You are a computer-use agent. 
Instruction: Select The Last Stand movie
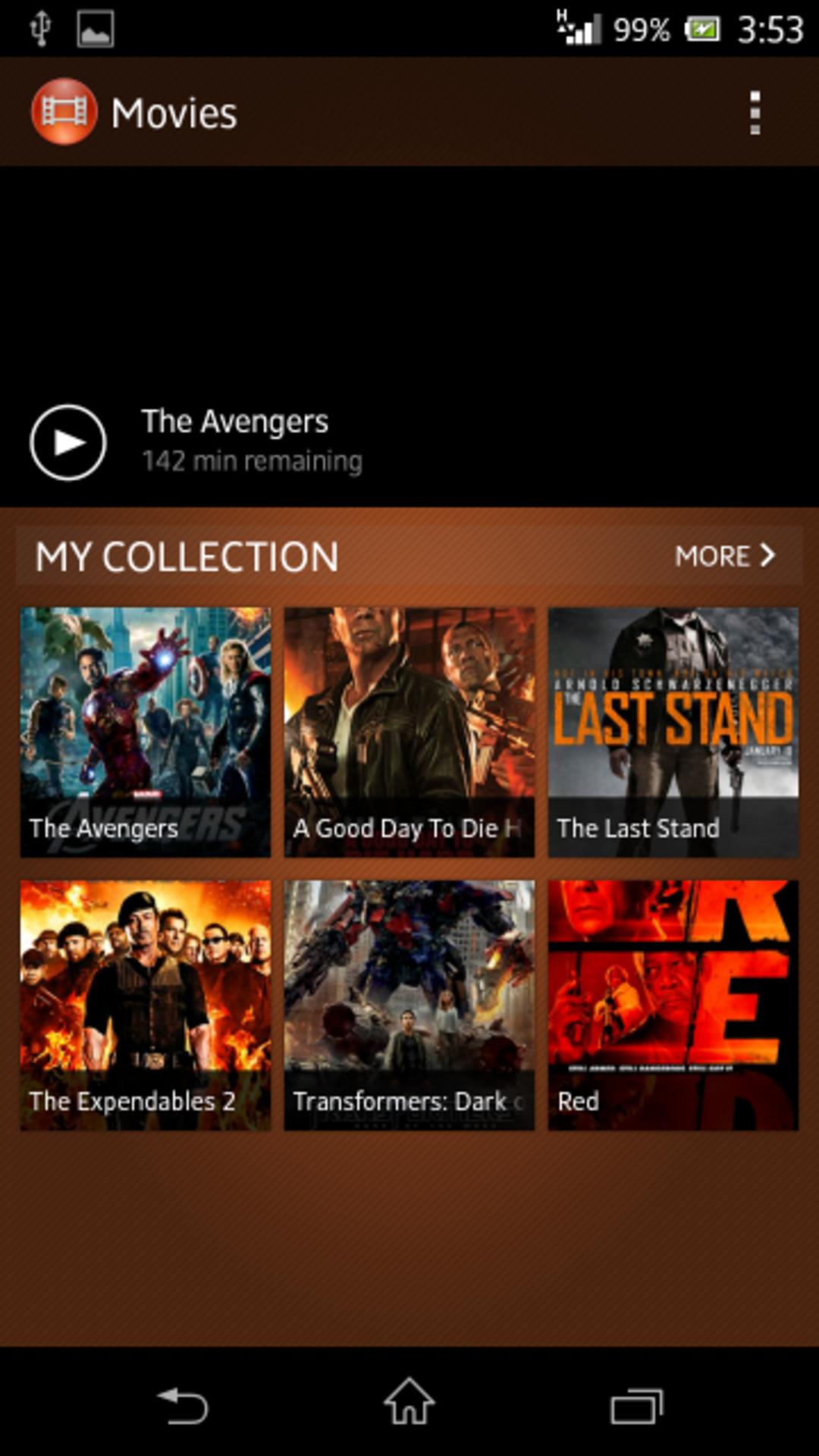[673, 733]
